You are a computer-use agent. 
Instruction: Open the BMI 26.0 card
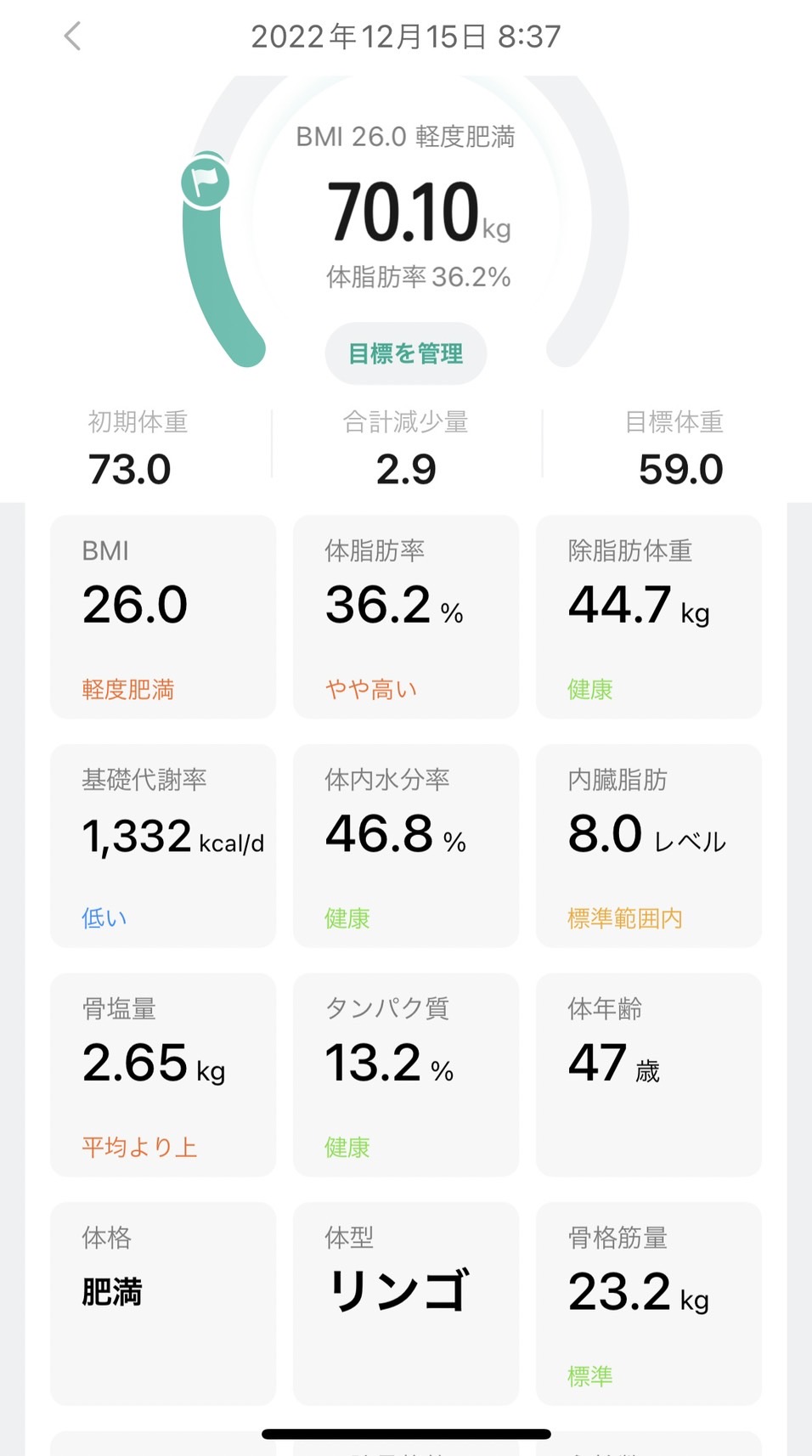pos(163,617)
